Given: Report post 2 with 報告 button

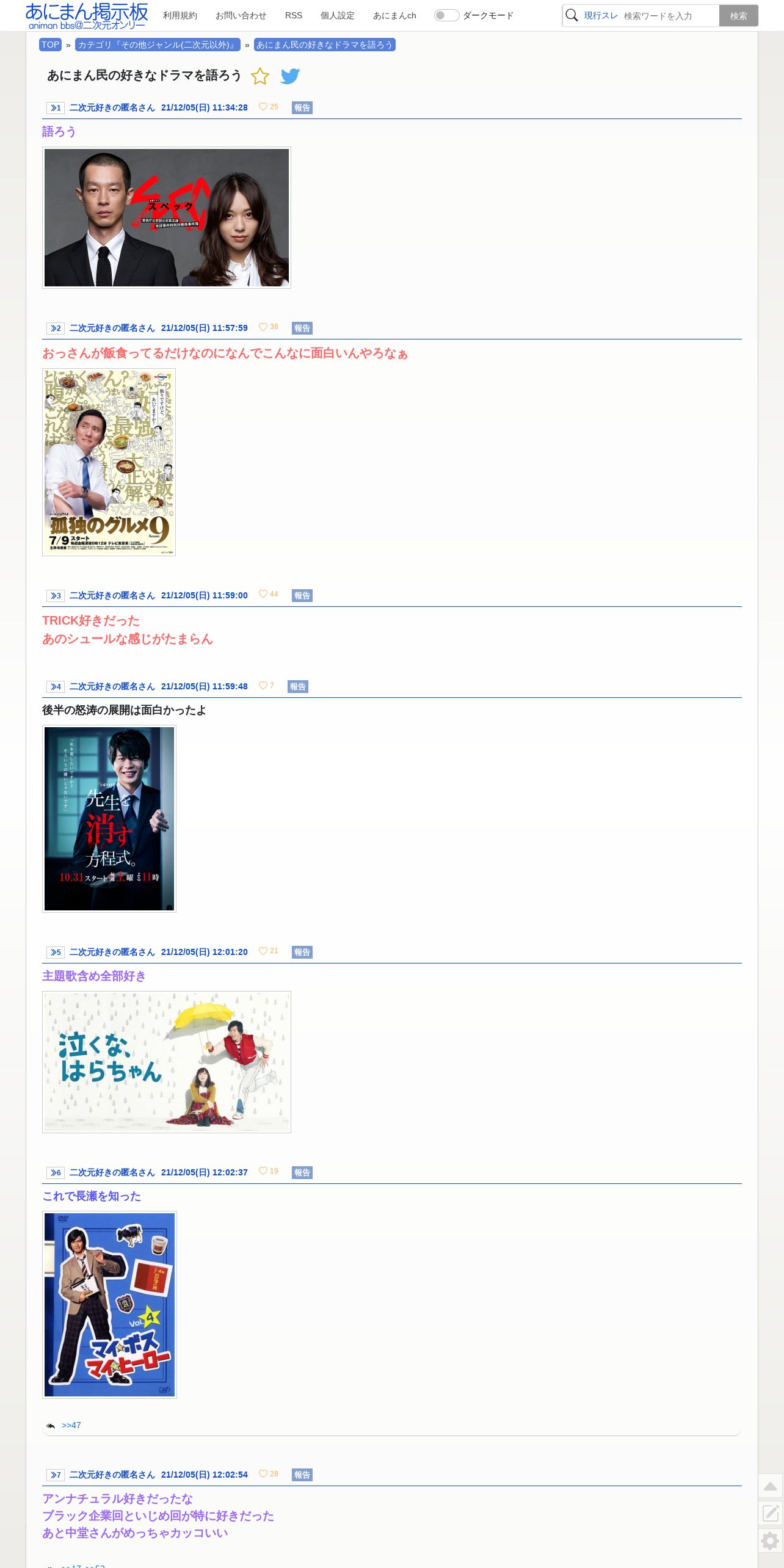Looking at the screenshot, I should tap(302, 328).
